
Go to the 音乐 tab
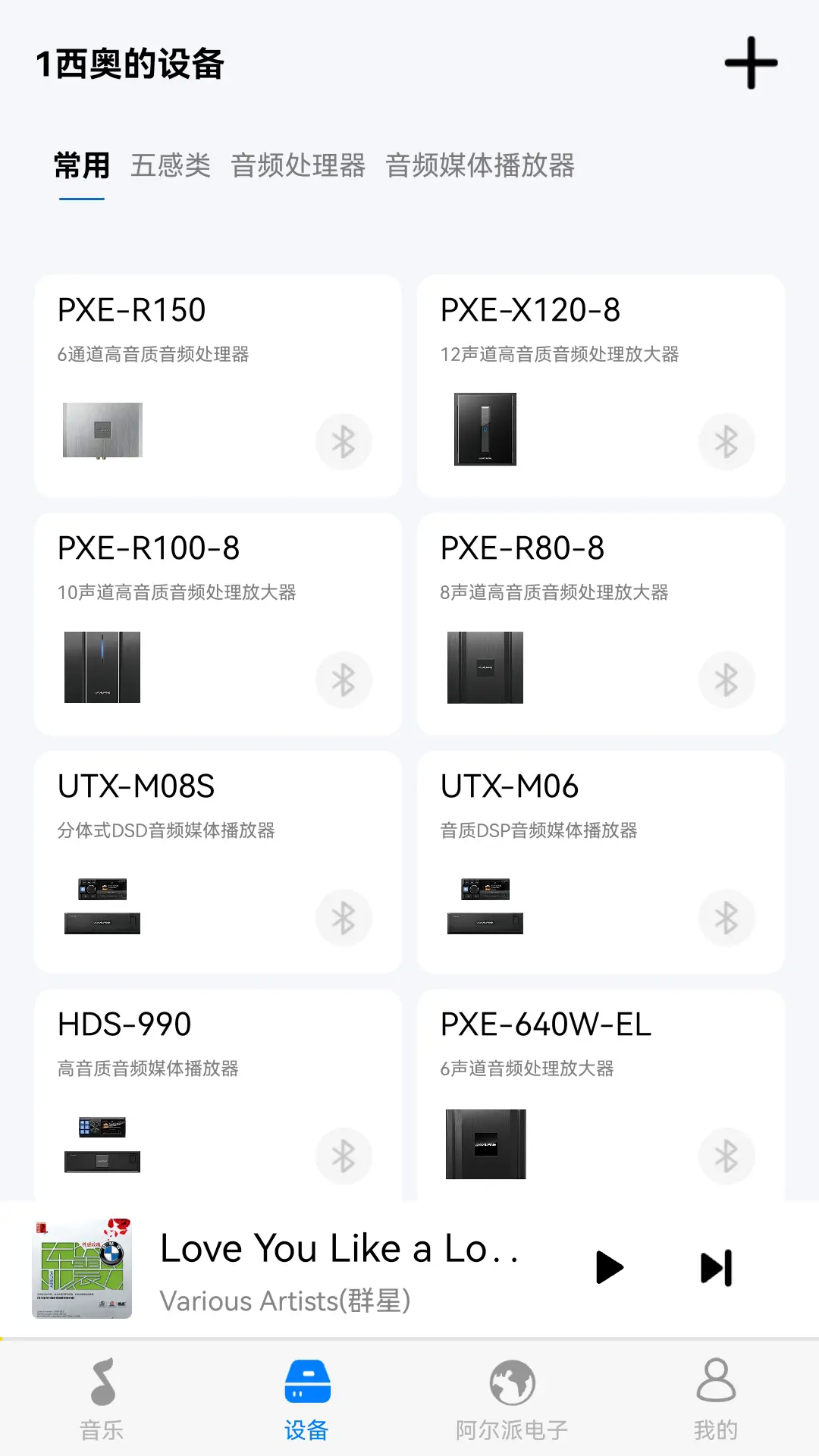(102, 1400)
